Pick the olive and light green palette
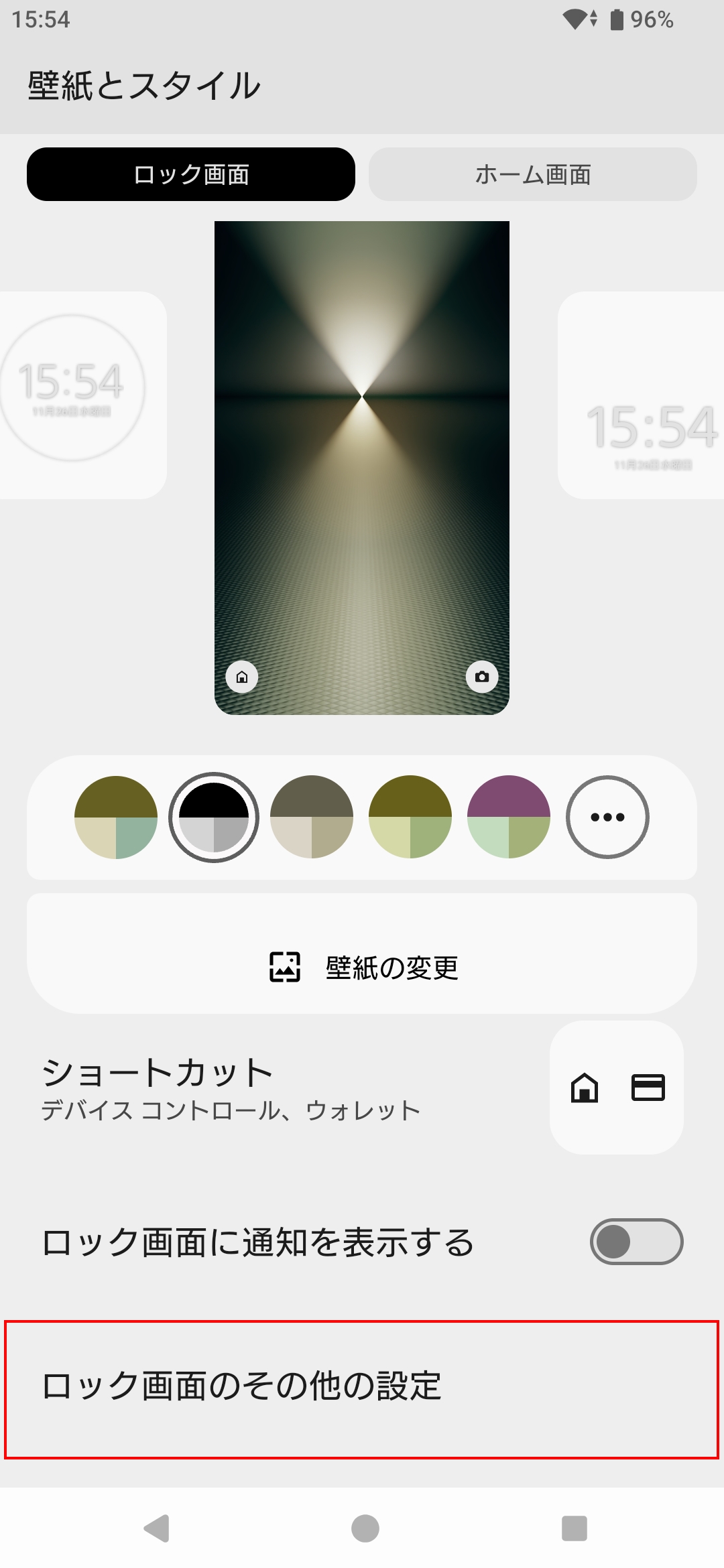The height and width of the screenshot is (1568, 724). pyautogui.click(x=410, y=817)
